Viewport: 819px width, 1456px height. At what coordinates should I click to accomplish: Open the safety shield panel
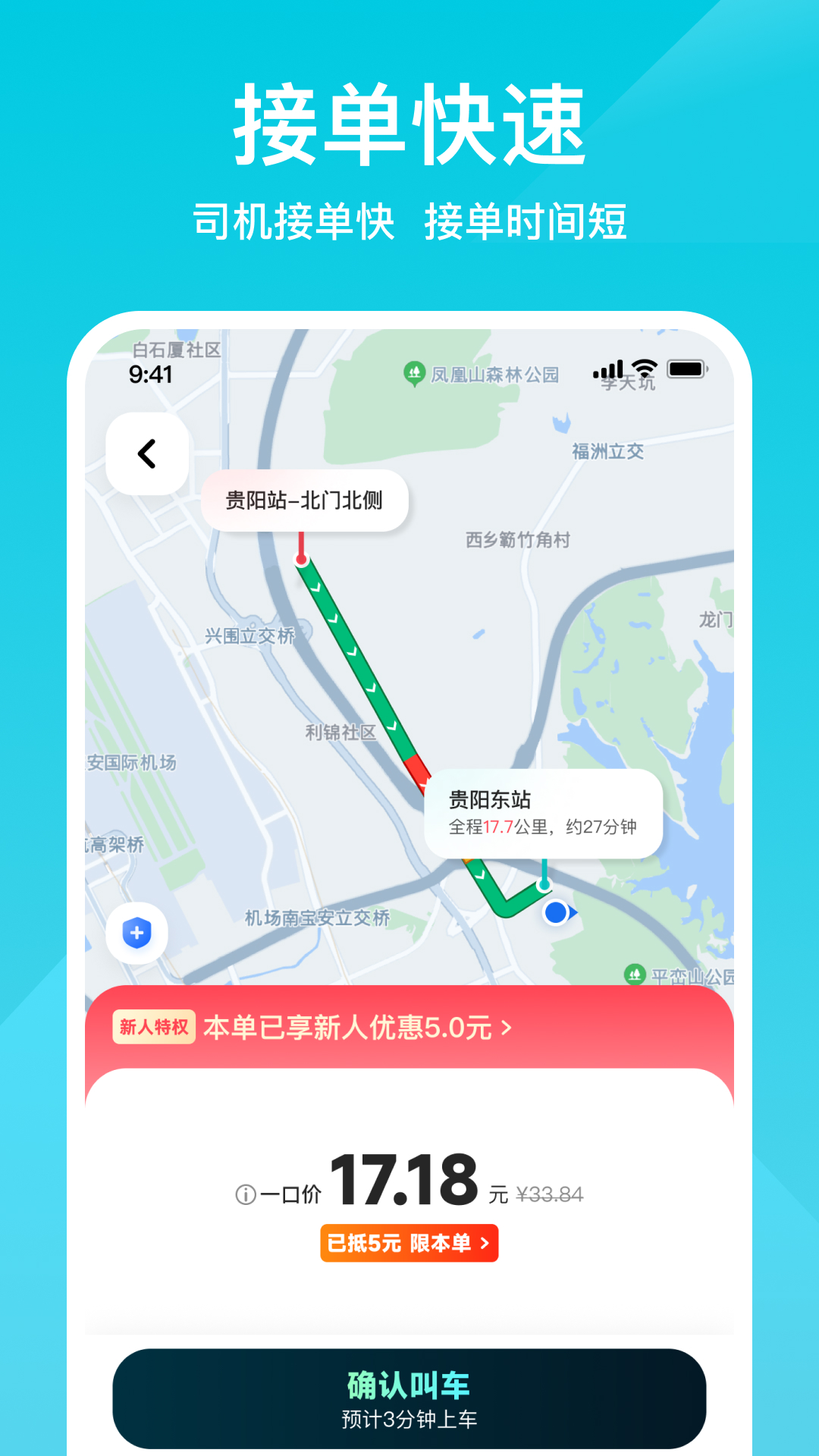136,934
